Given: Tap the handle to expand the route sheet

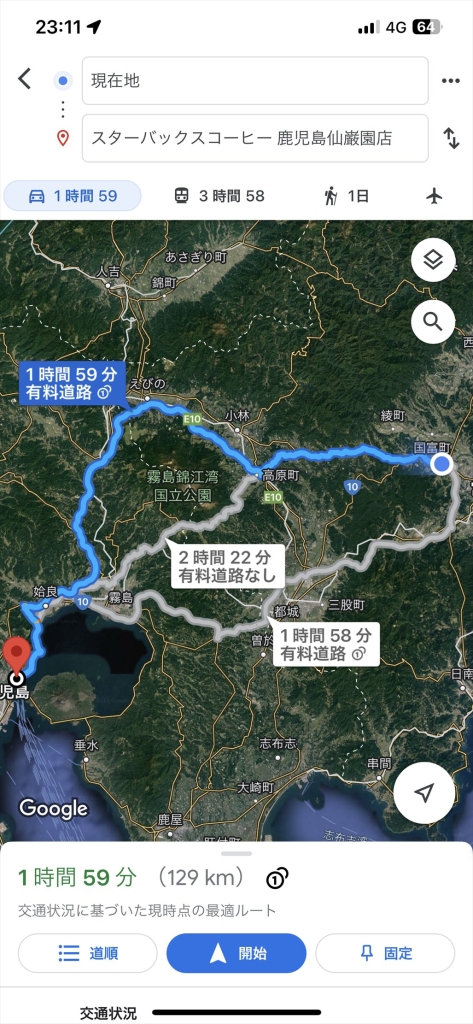Looking at the screenshot, I should click(x=236, y=854).
